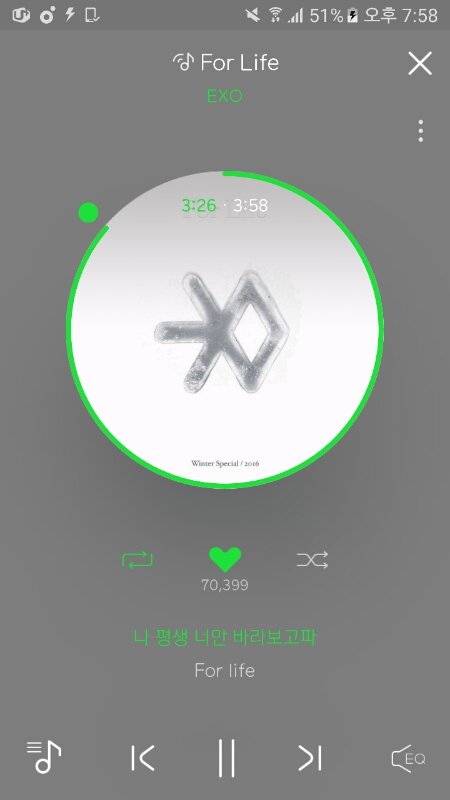Open artist EXO page
450x800 pixels.
click(x=224, y=96)
